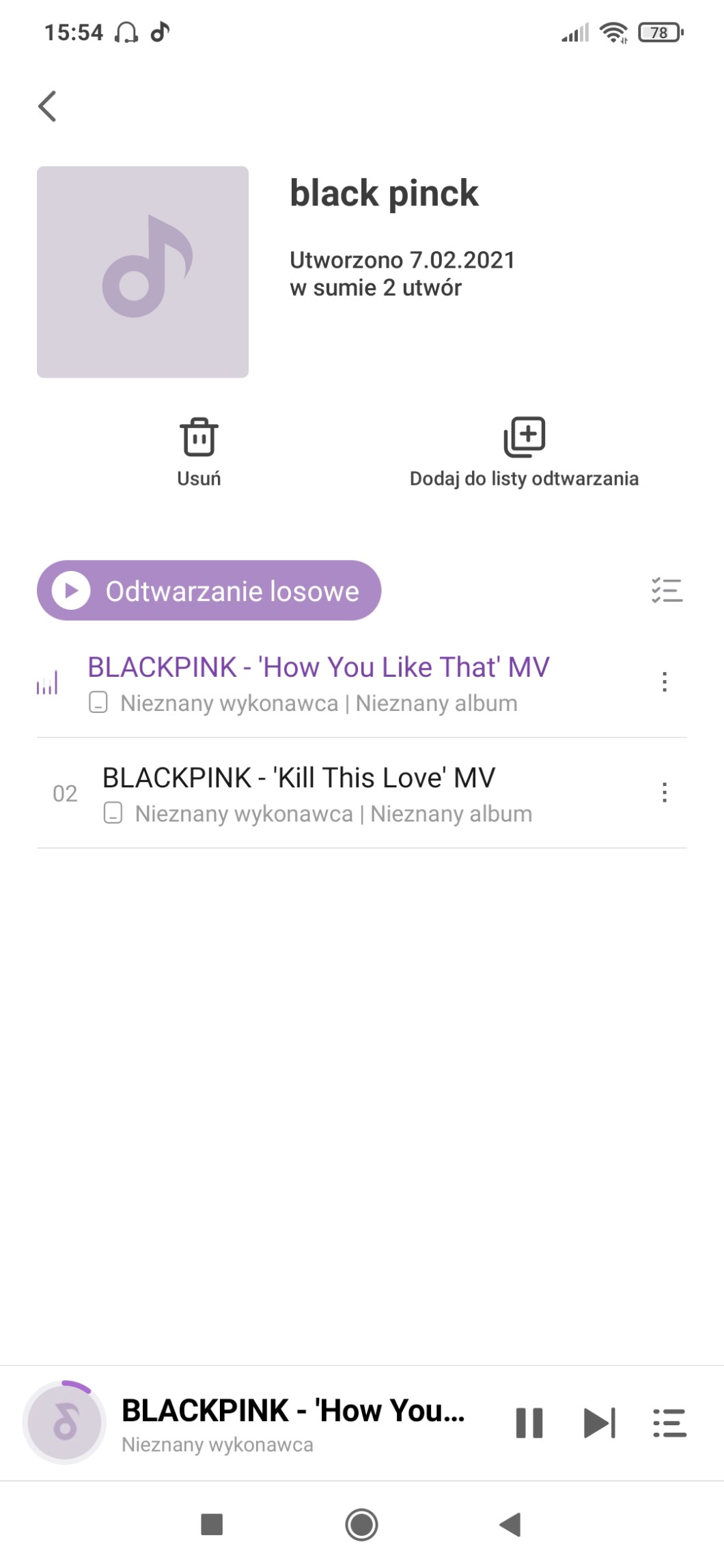Viewport: 724px width, 1568px height.
Task: Tap Dodaj do listy odtwarzania
Action: click(524, 451)
